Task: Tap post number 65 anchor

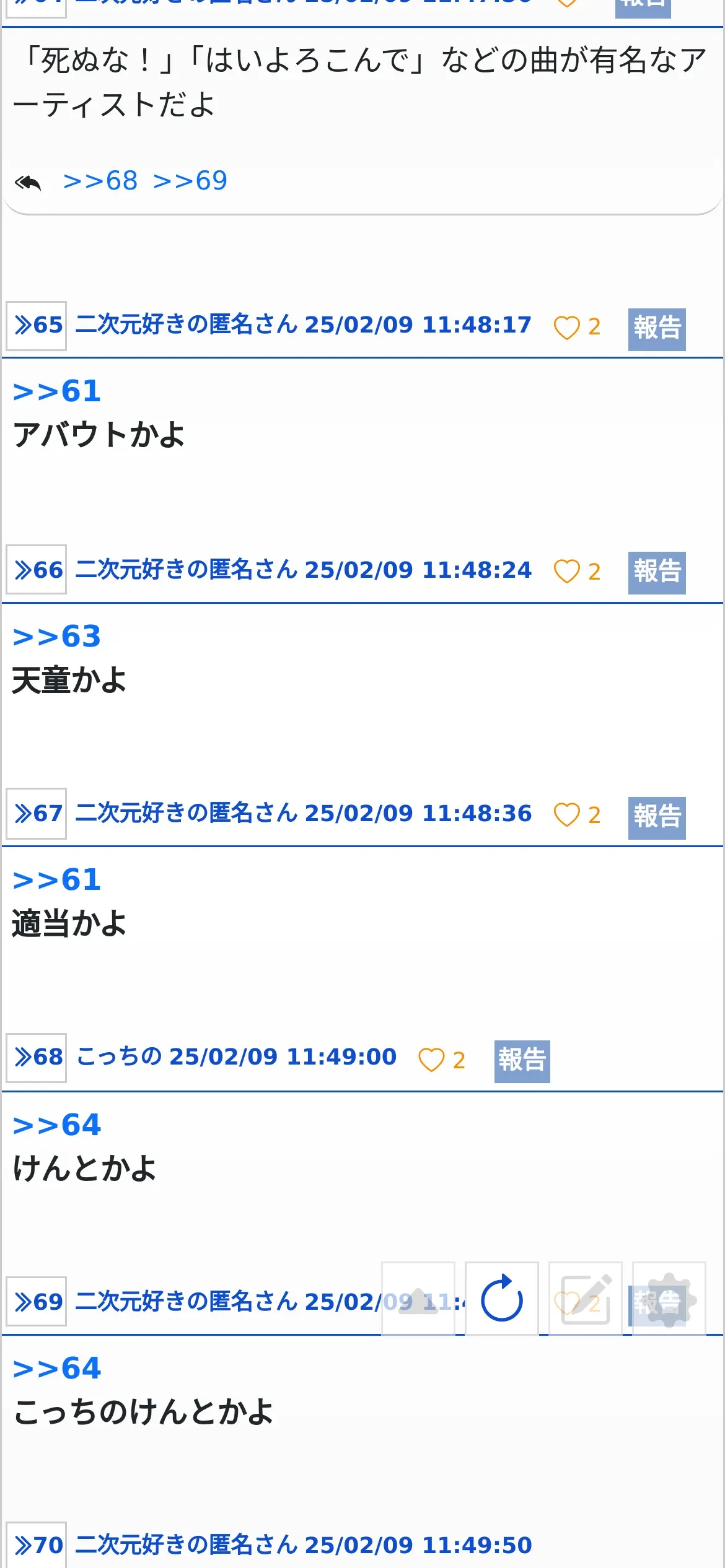Action: 37,326
